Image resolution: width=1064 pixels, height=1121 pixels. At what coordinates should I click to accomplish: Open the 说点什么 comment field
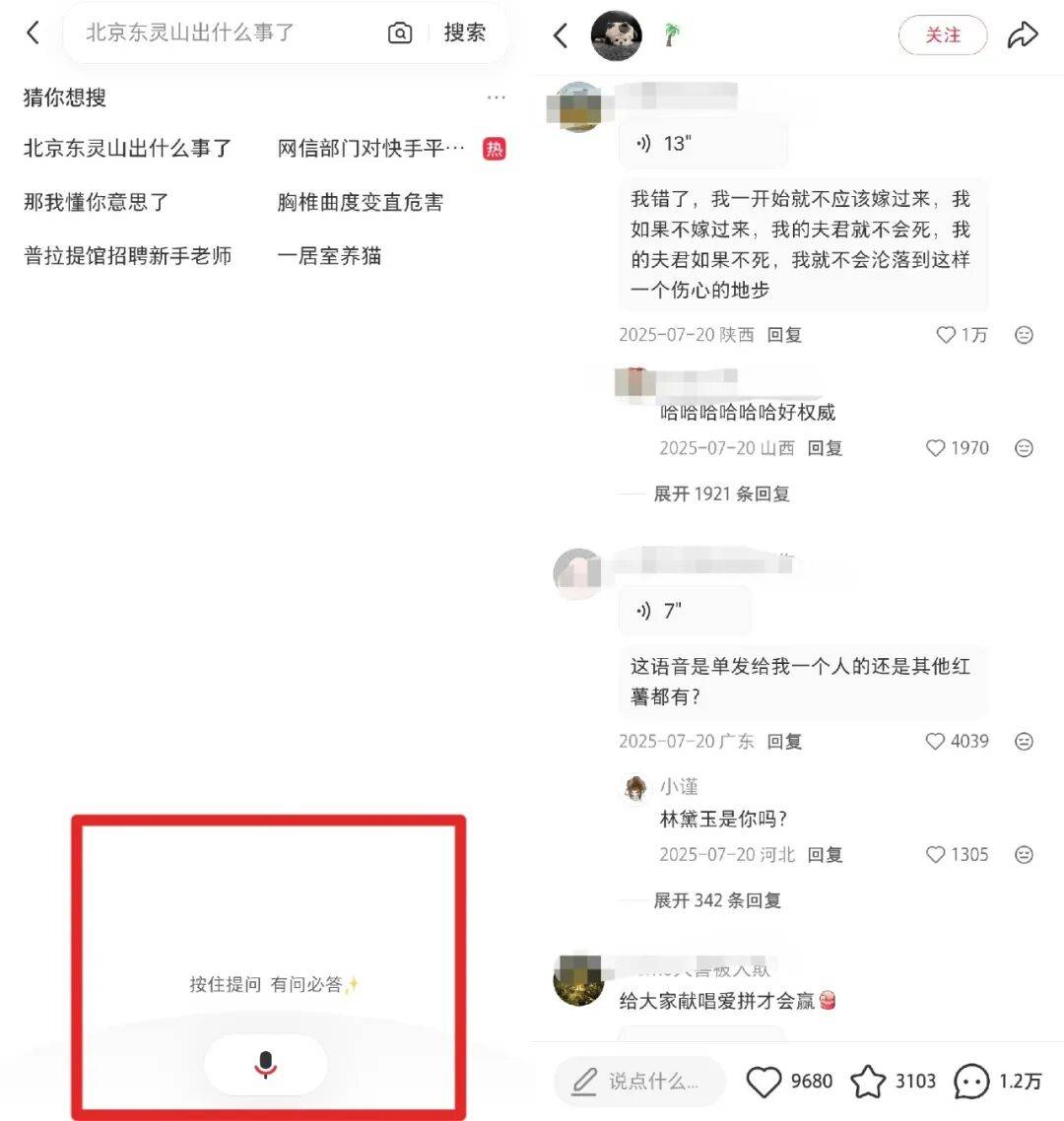point(638,1081)
